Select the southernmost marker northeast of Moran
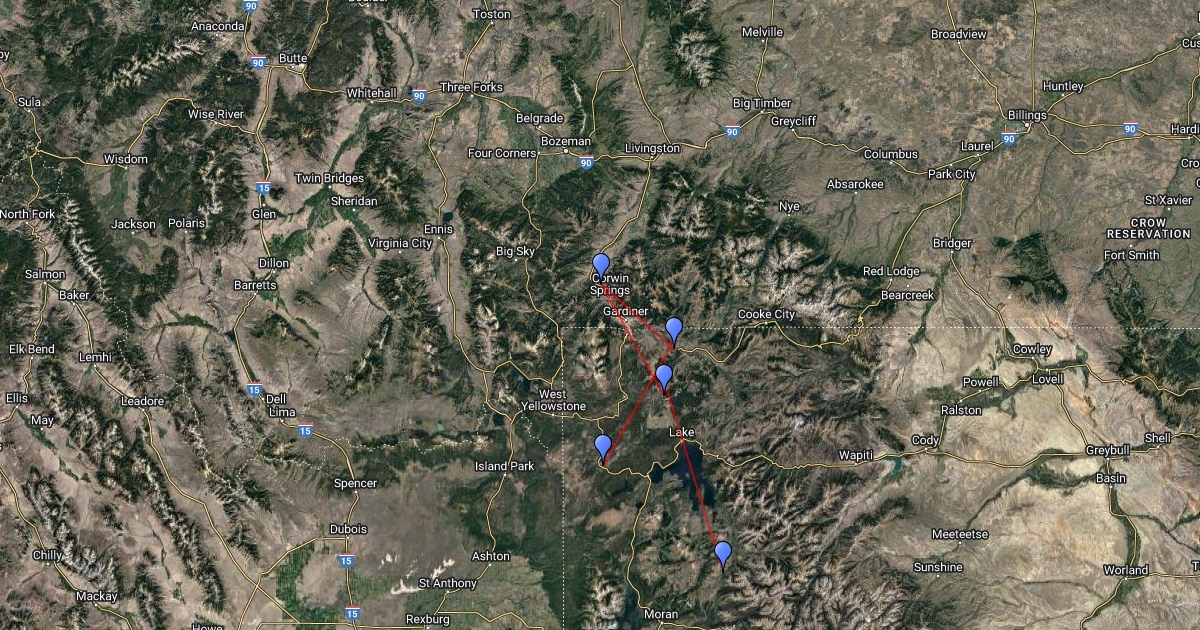 (723, 554)
